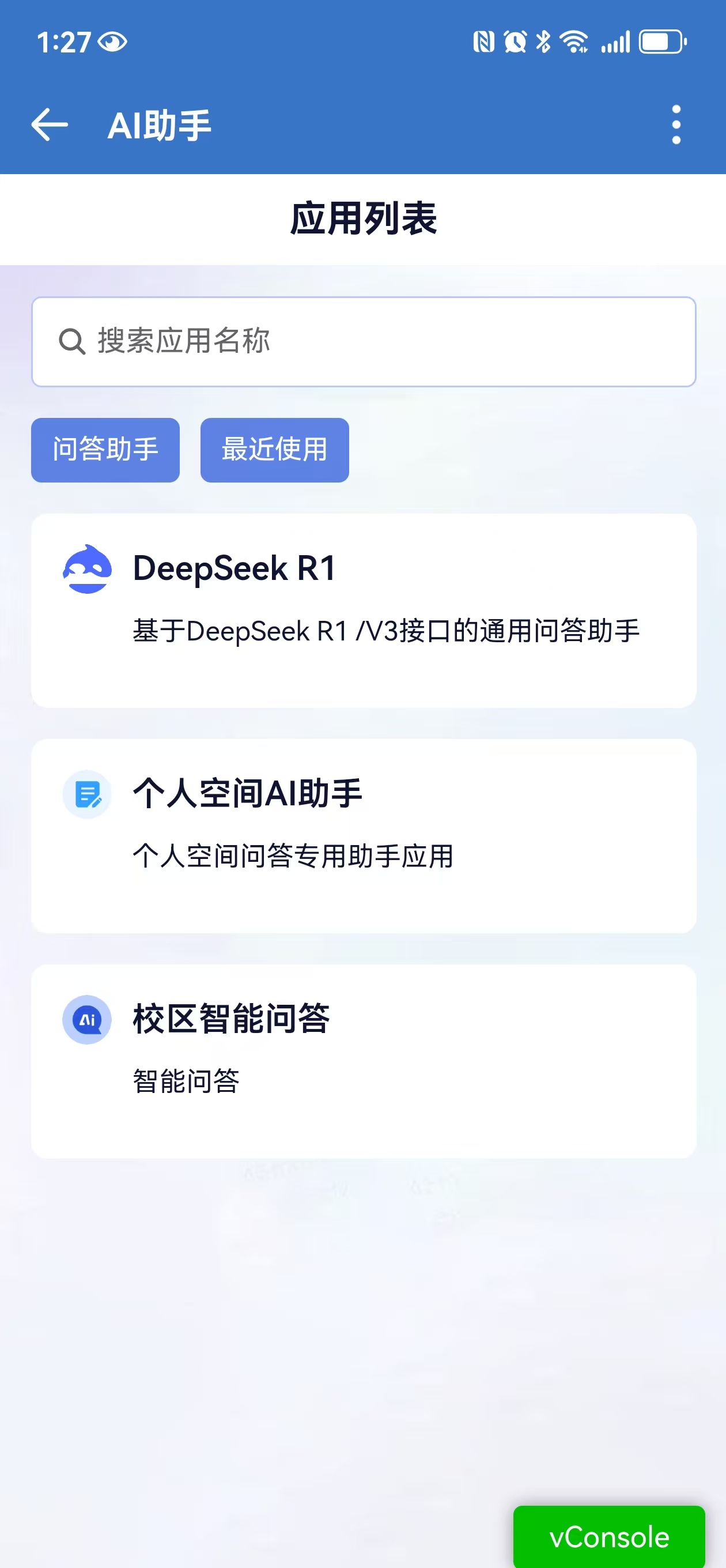This screenshot has height=1568, width=726.
Task: Select the 最近使用 filter chip
Action: (x=274, y=450)
